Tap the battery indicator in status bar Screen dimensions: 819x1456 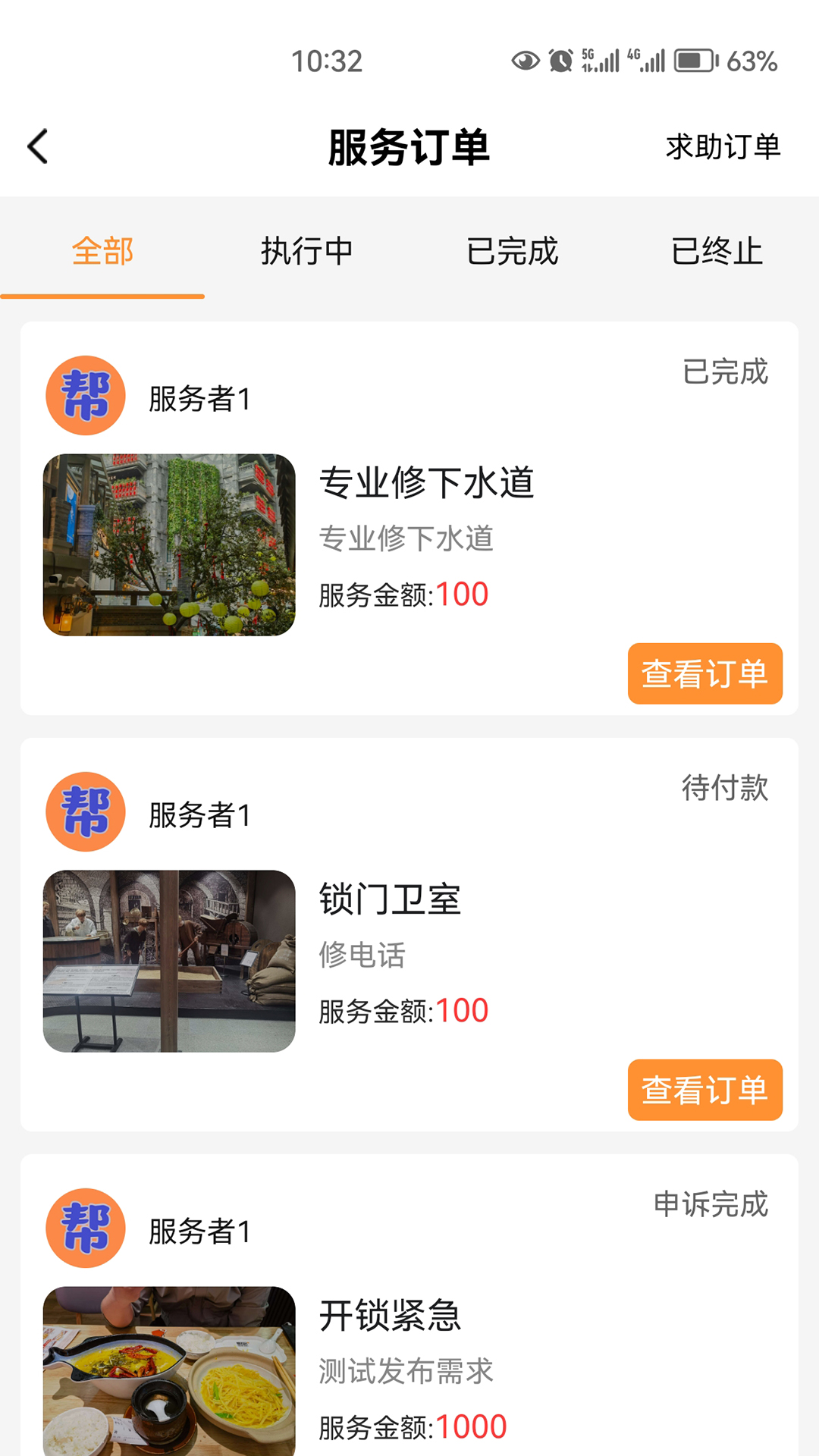pyautogui.click(x=695, y=62)
